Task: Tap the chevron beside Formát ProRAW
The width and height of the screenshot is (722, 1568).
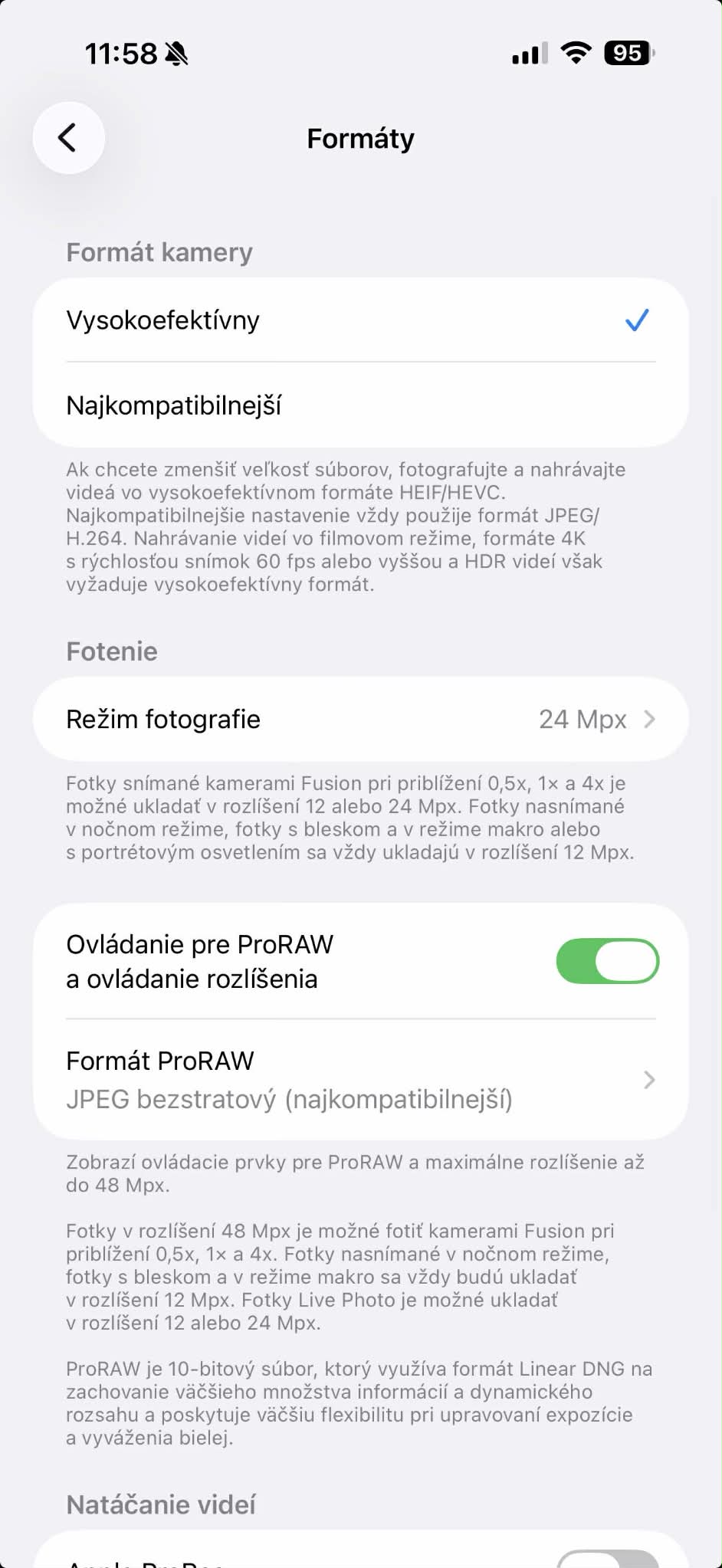Action: pos(650,1080)
